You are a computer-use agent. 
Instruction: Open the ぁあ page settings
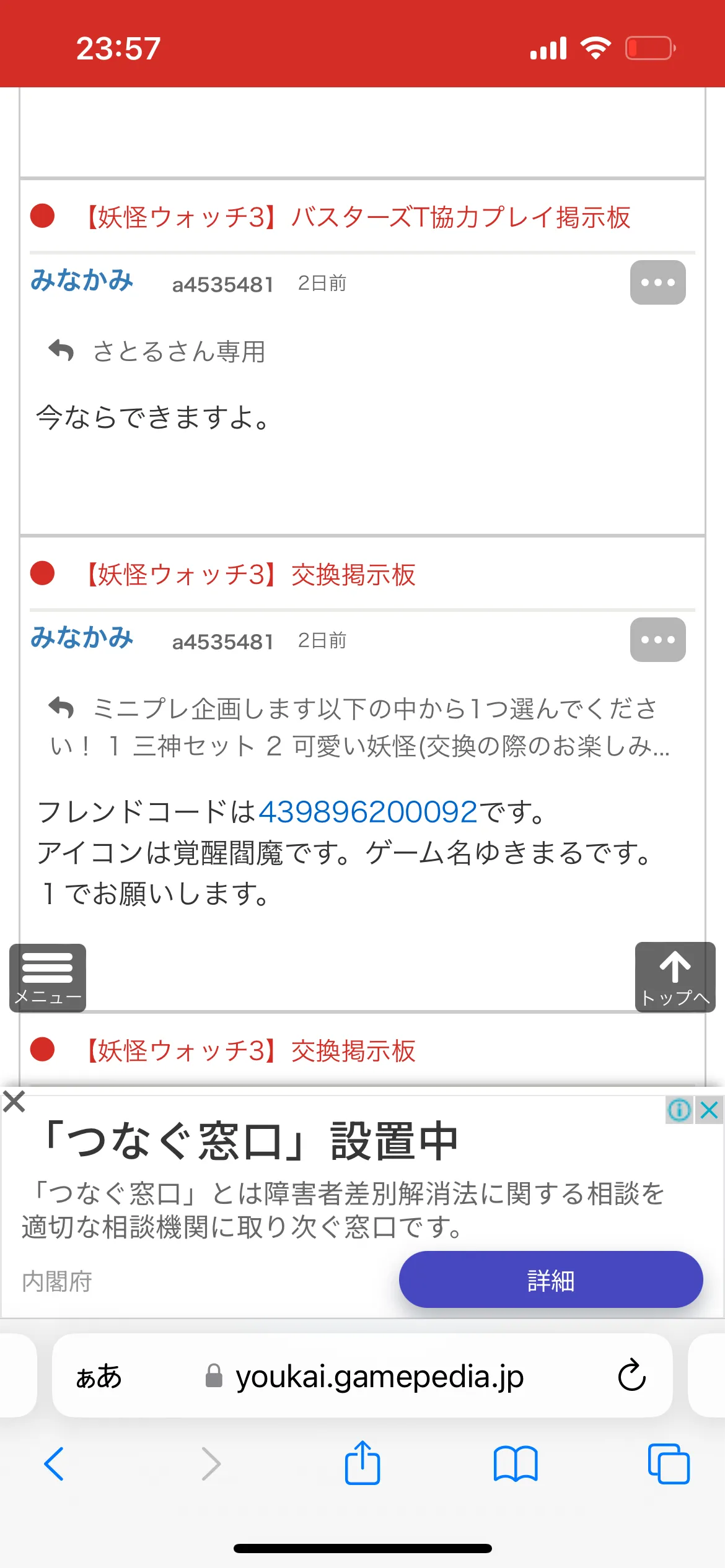[99, 1376]
